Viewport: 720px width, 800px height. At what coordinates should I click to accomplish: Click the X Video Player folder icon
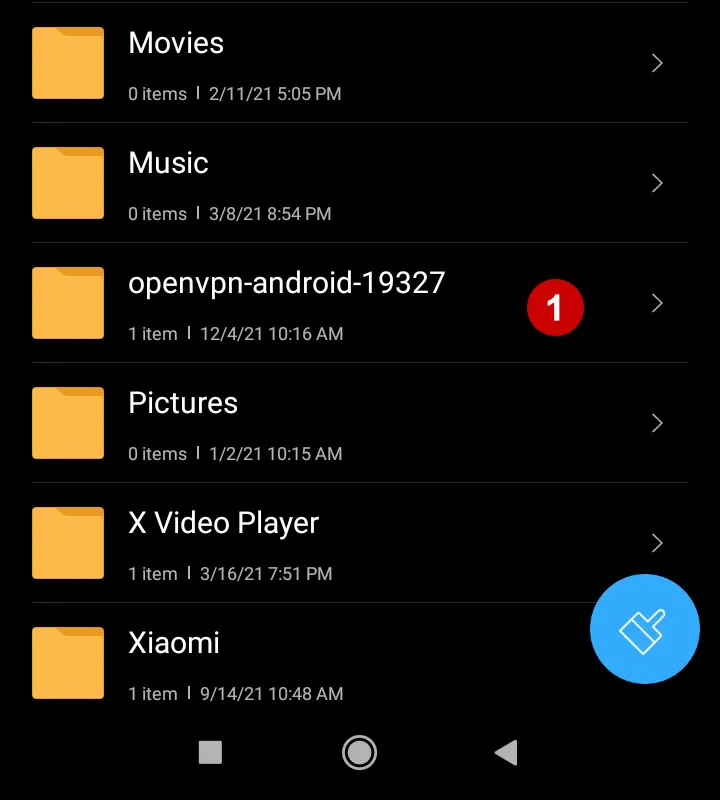(x=67, y=543)
